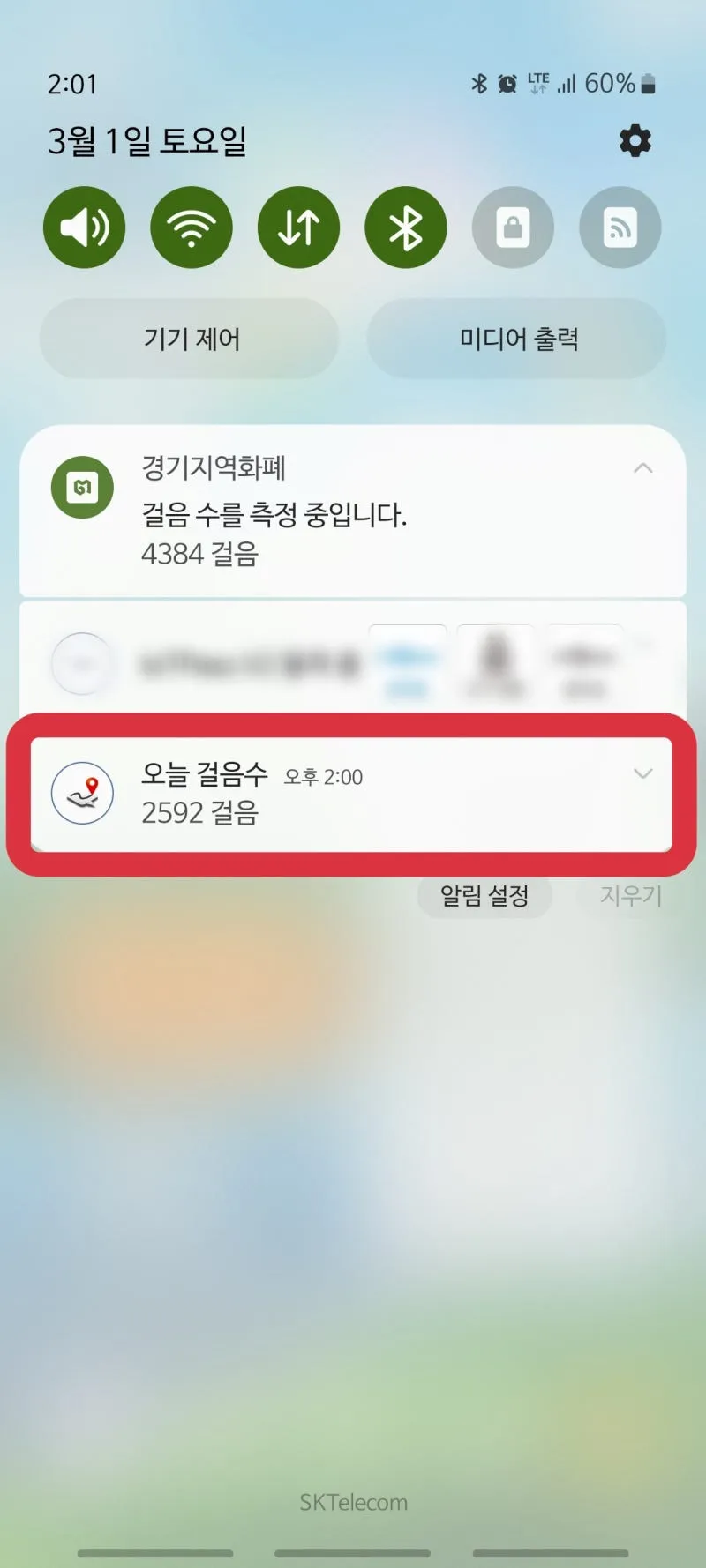Viewport: 706px width, 1568px height.
Task: Enable the screen rotation lock toggle
Action: click(x=513, y=228)
